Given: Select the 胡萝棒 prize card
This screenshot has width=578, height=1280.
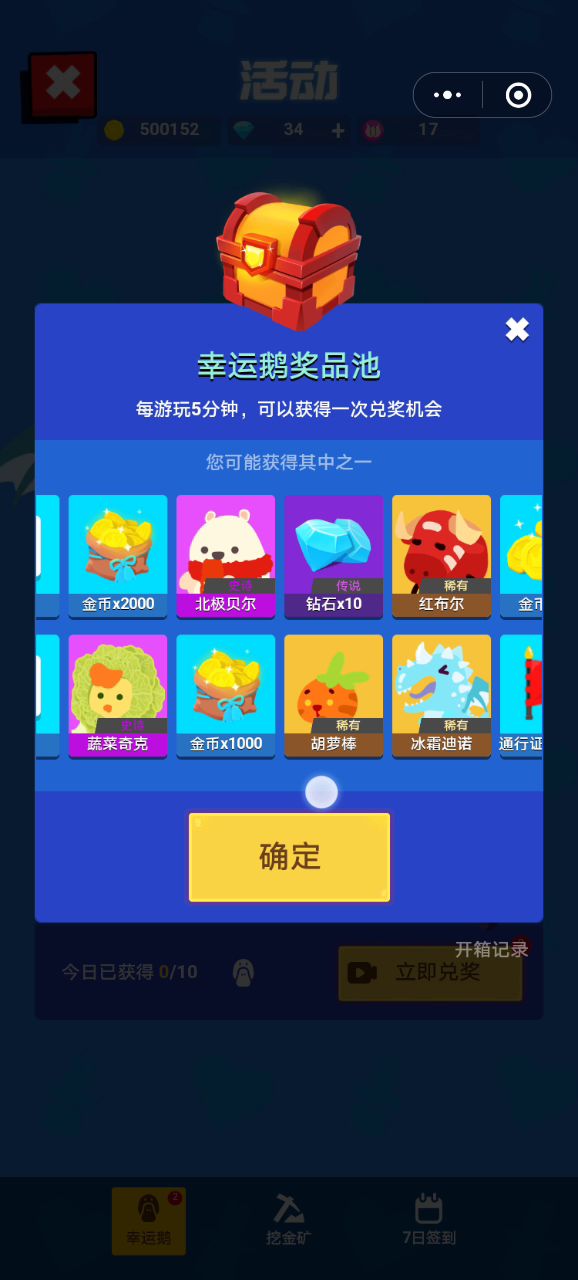Looking at the screenshot, I should point(334,696).
